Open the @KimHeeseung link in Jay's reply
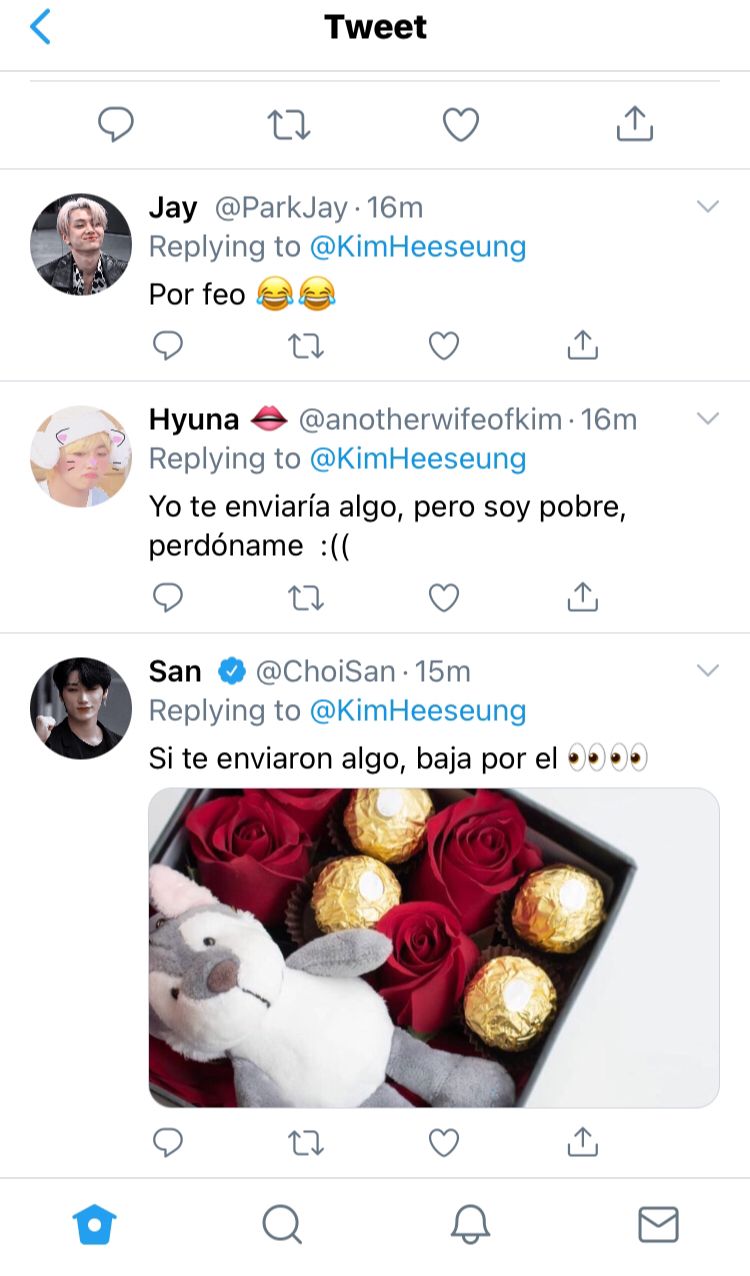 418,247
